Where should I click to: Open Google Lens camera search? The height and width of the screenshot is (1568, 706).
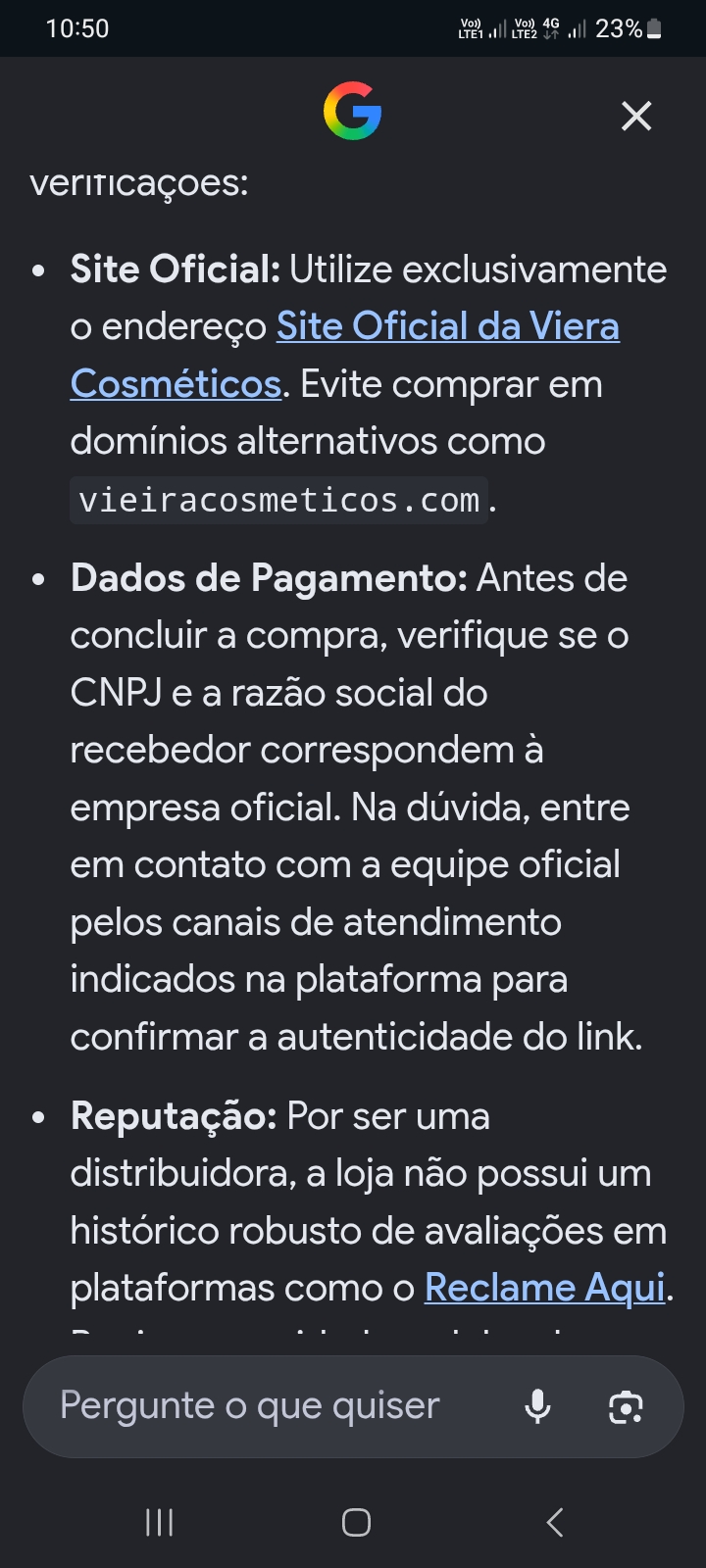pyautogui.click(x=626, y=1407)
